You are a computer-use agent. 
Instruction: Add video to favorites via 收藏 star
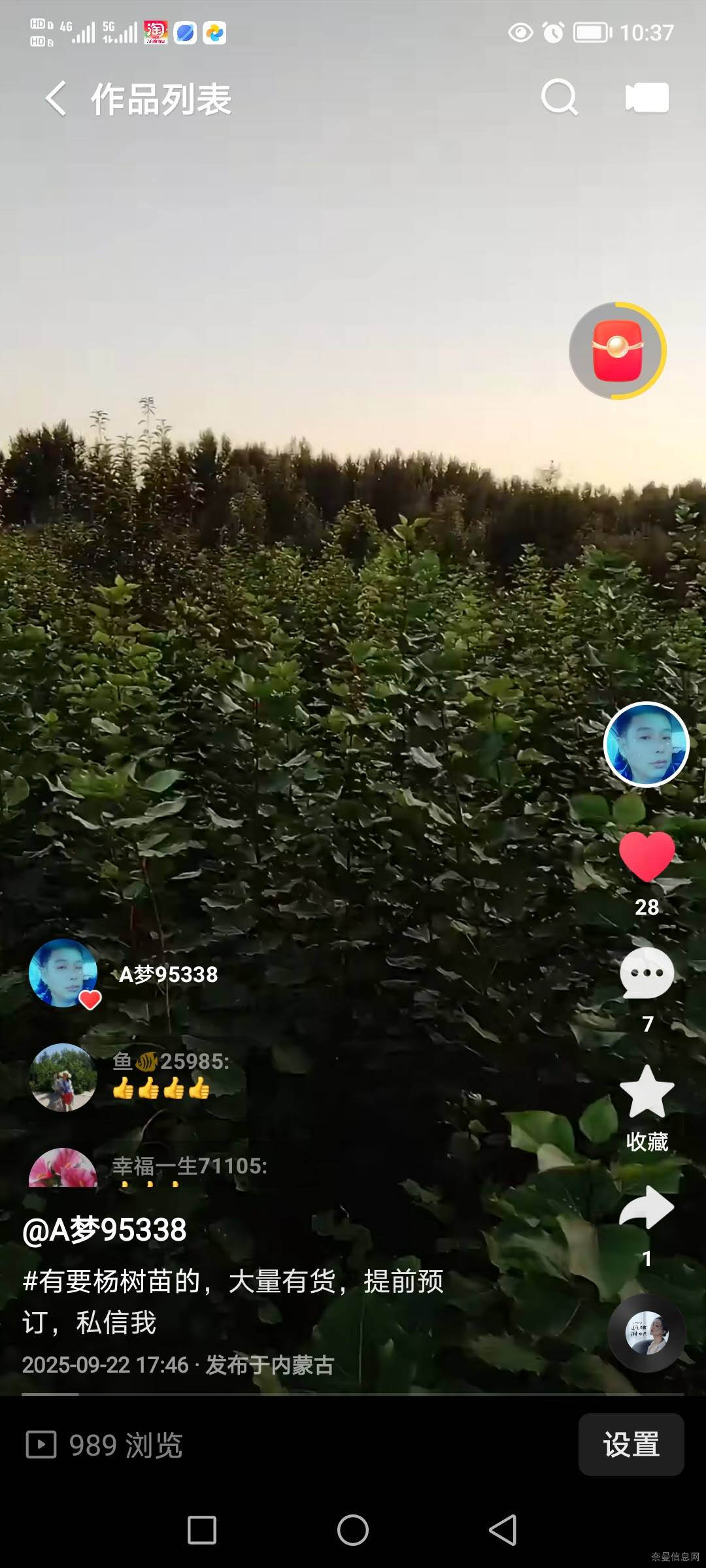tap(647, 1092)
